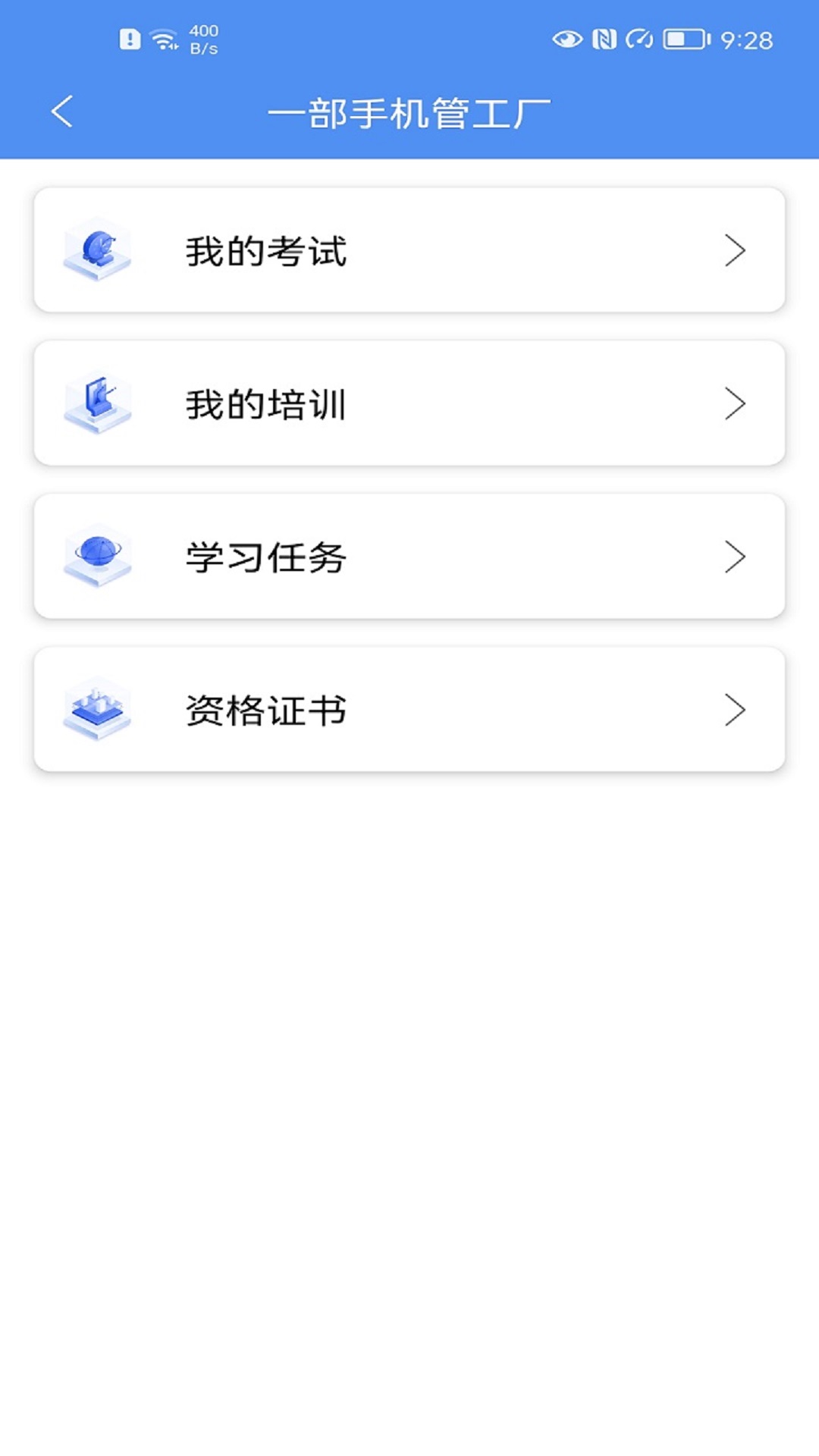Image resolution: width=819 pixels, height=1456 pixels.
Task: Click the 我的考试 exam icon
Action: (97, 250)
